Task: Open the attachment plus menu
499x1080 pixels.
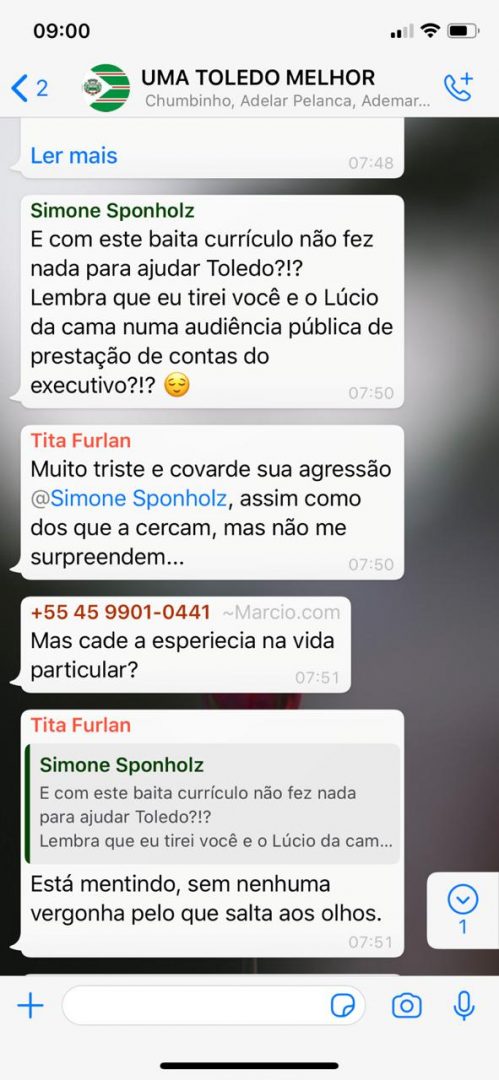Action: pyautogui.click(x=30, y=1006)
